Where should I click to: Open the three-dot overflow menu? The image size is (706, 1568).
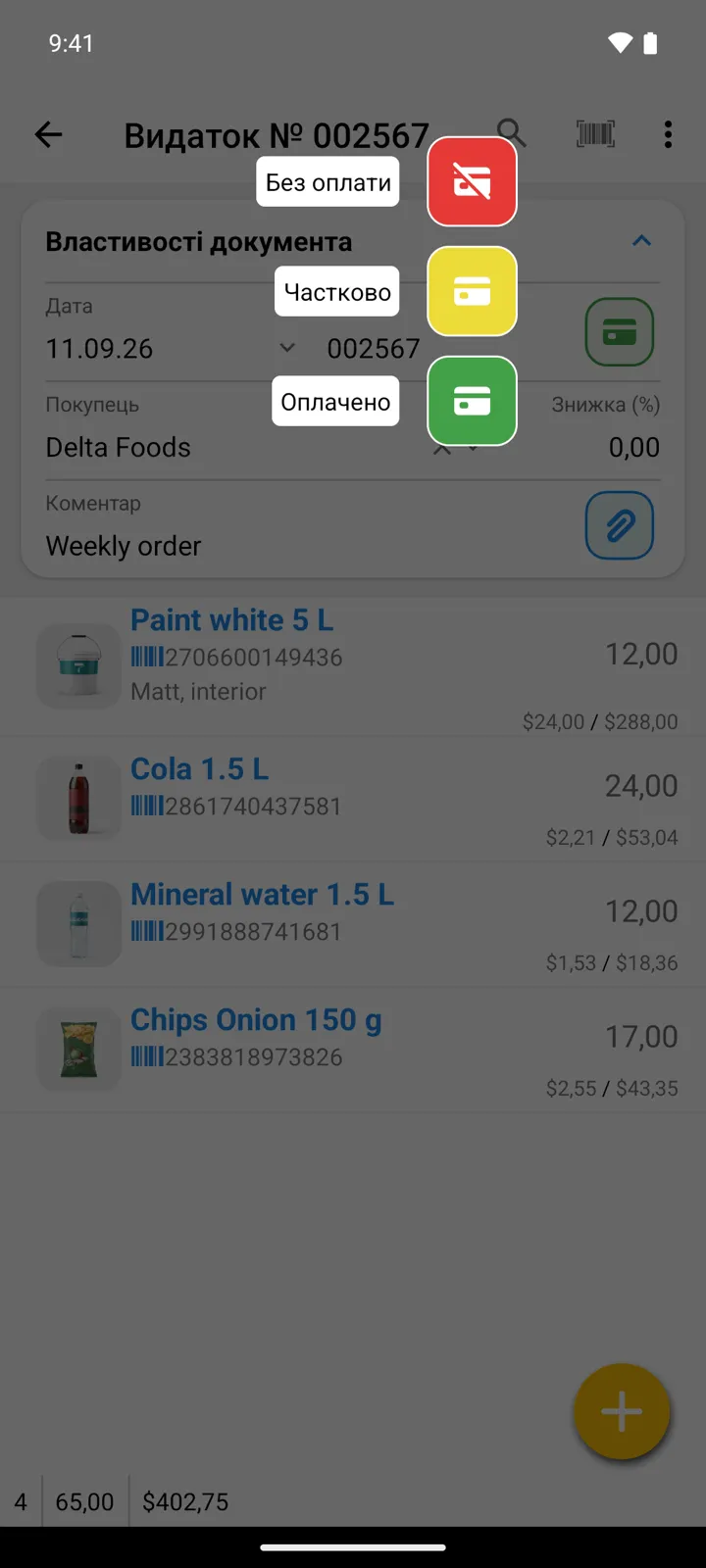[668, 134]
